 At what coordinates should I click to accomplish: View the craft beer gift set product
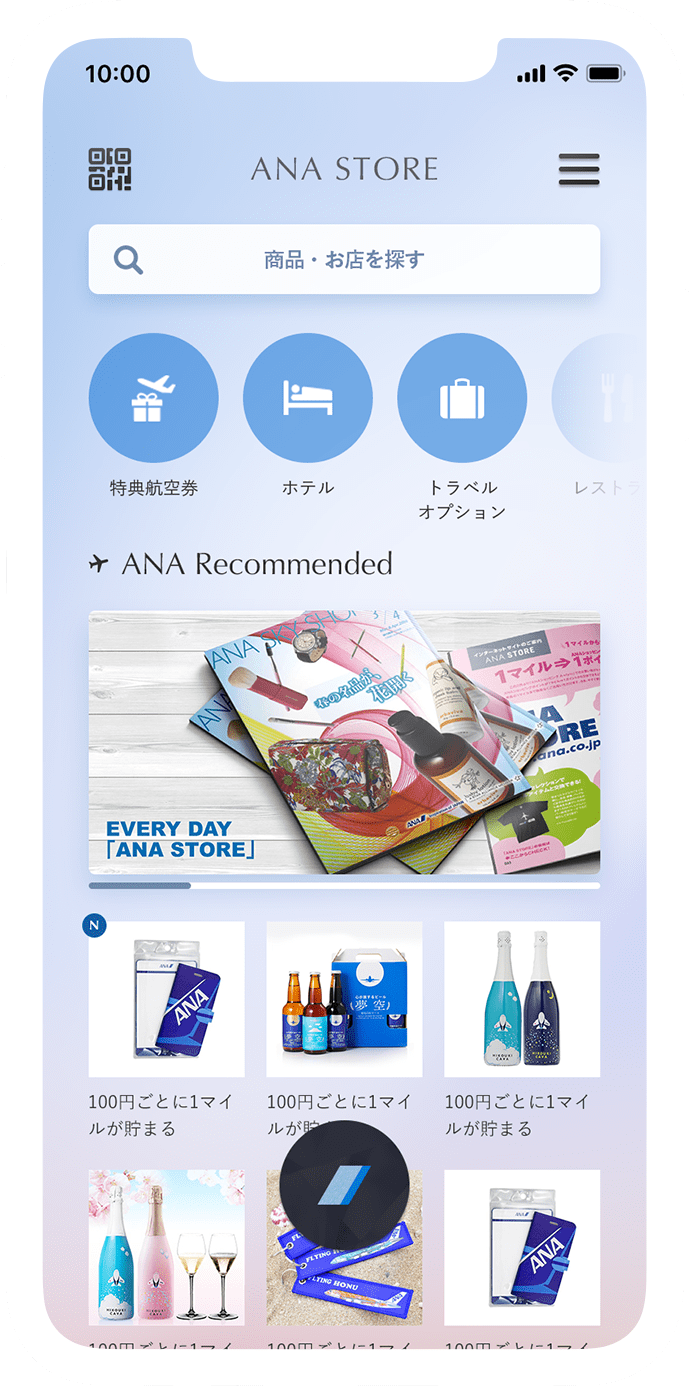[344, 998]
